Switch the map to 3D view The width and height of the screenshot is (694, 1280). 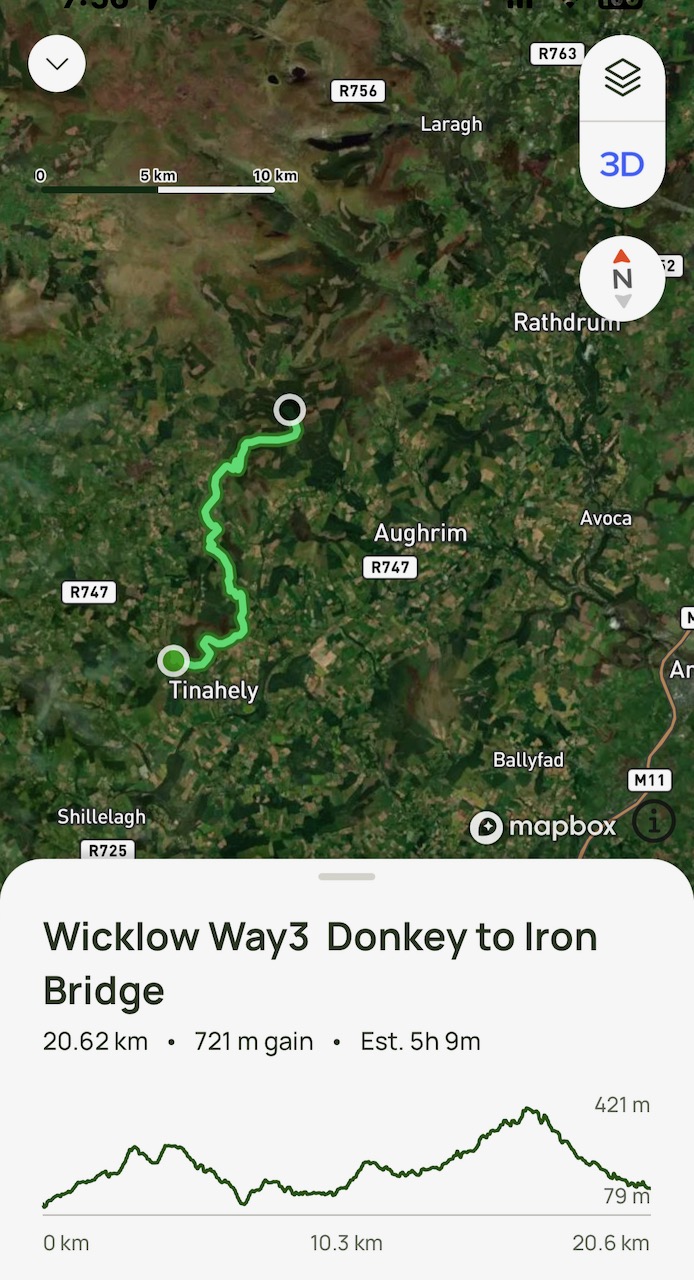click(622, 164)
